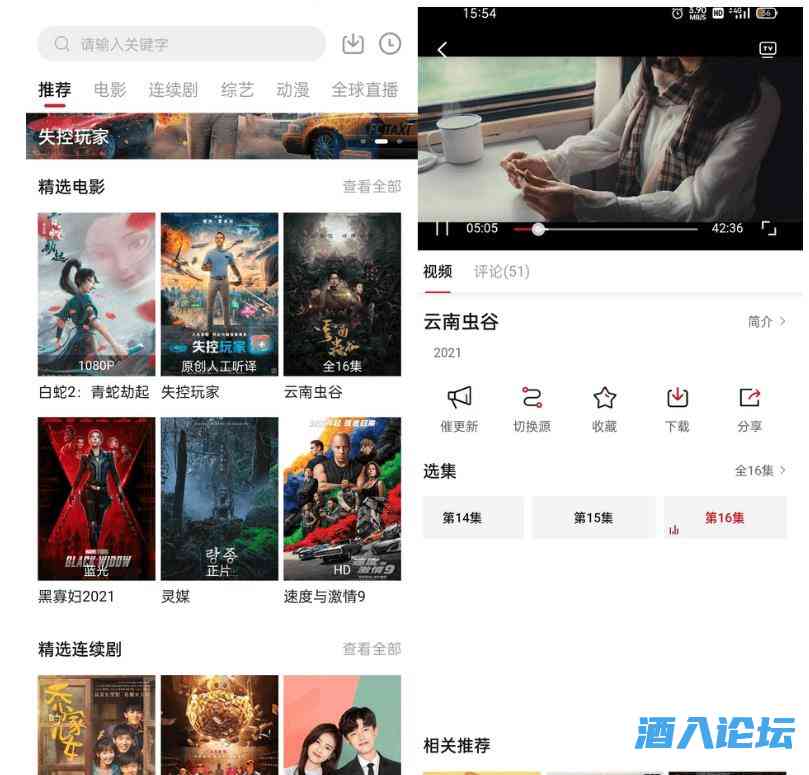Open the 黑寡妇2021 poster
Screen dimensions: 809x775
[x=97, y=498]
